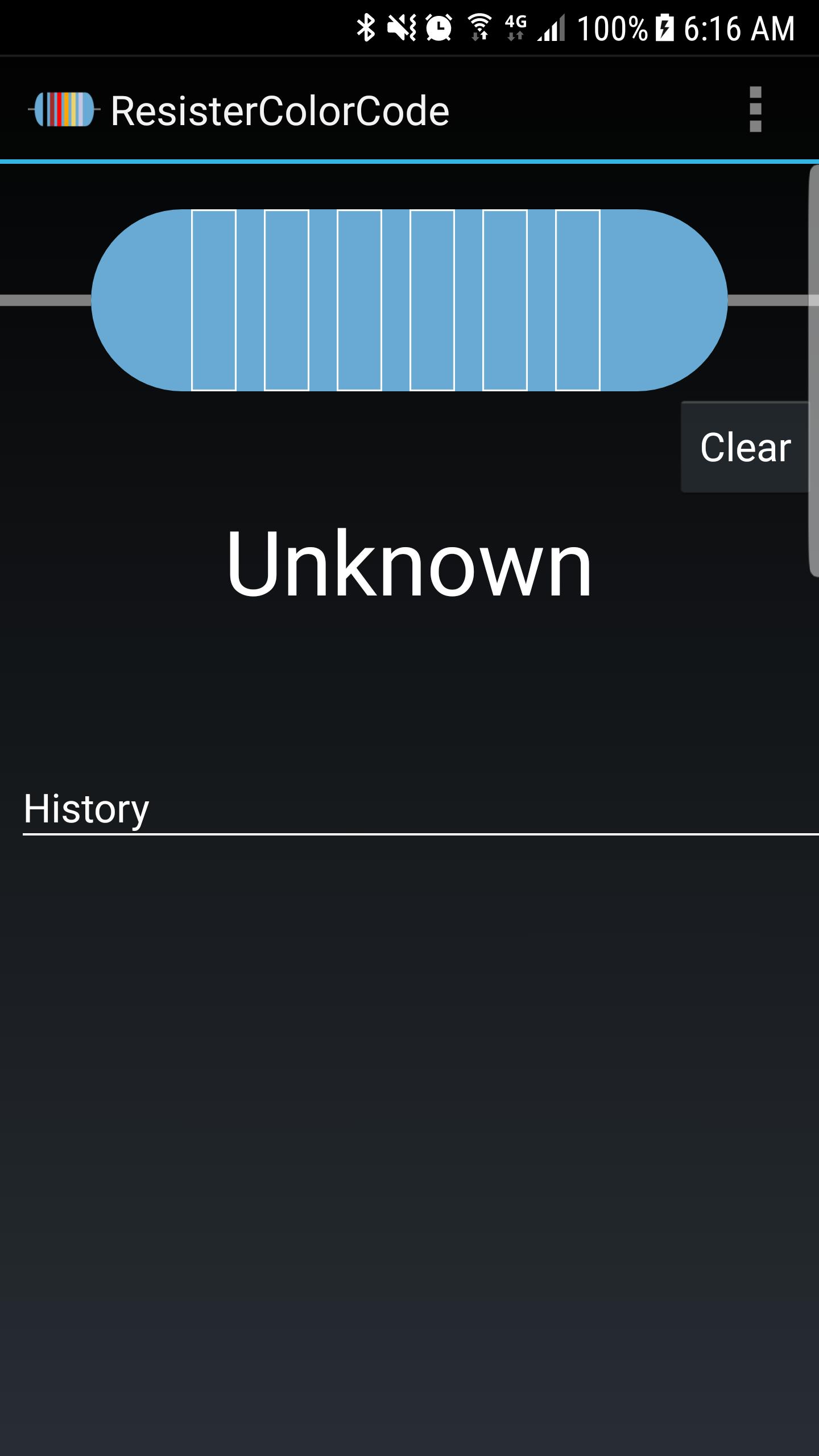
Task: Clear the resistor color bands
Action: click(x=745, y=447)
